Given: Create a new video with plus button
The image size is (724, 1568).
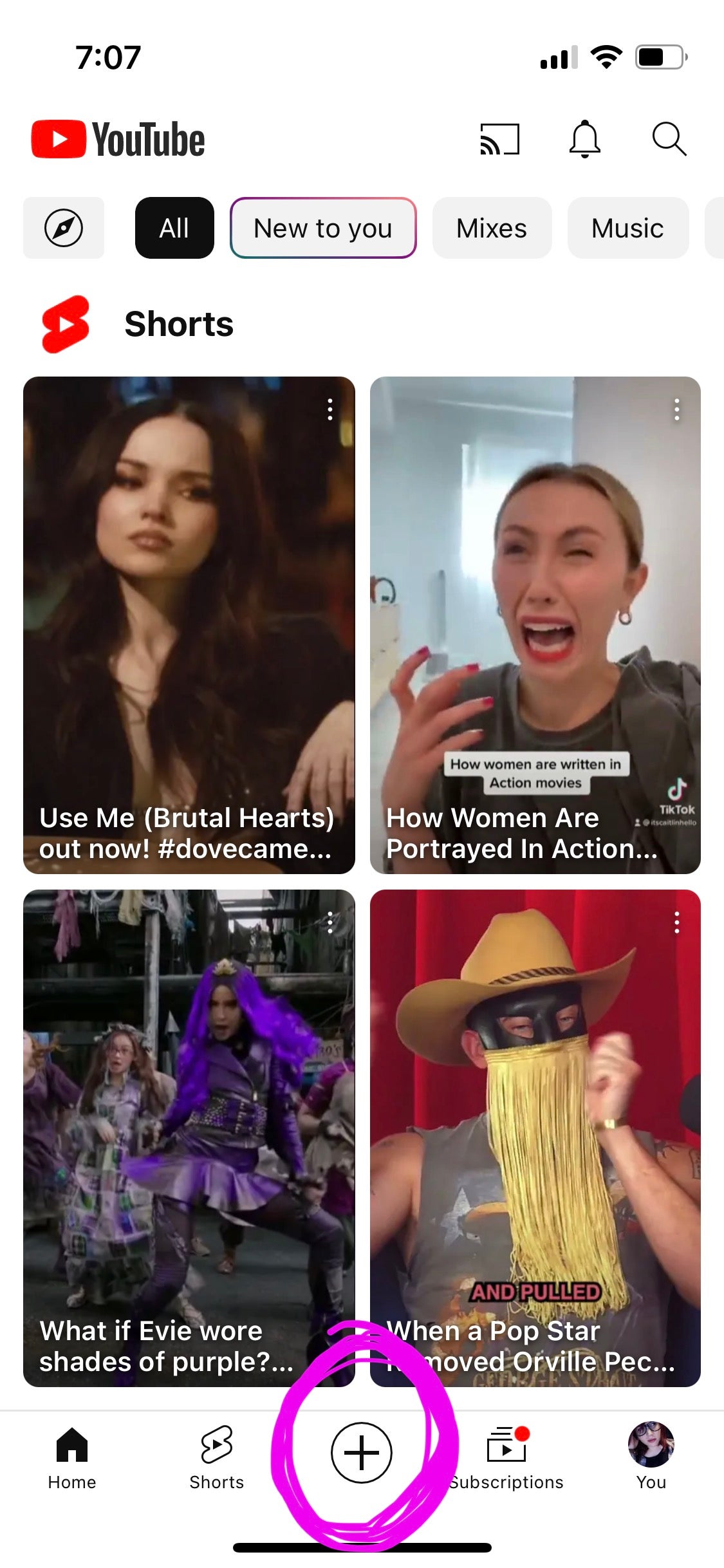Looking at the screenshot, I should pyautogui.click(x=361, y=1453).
